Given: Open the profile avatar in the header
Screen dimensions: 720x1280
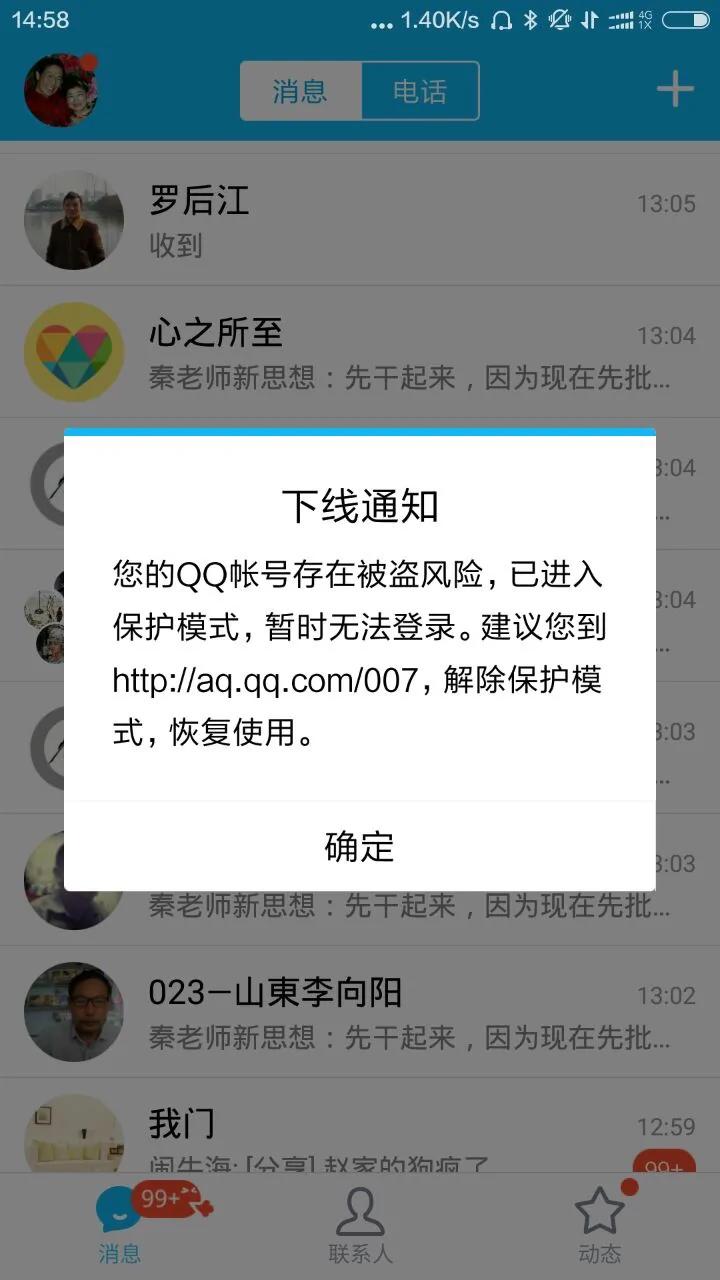Looking at the screenshot, I should click(61, 90).
